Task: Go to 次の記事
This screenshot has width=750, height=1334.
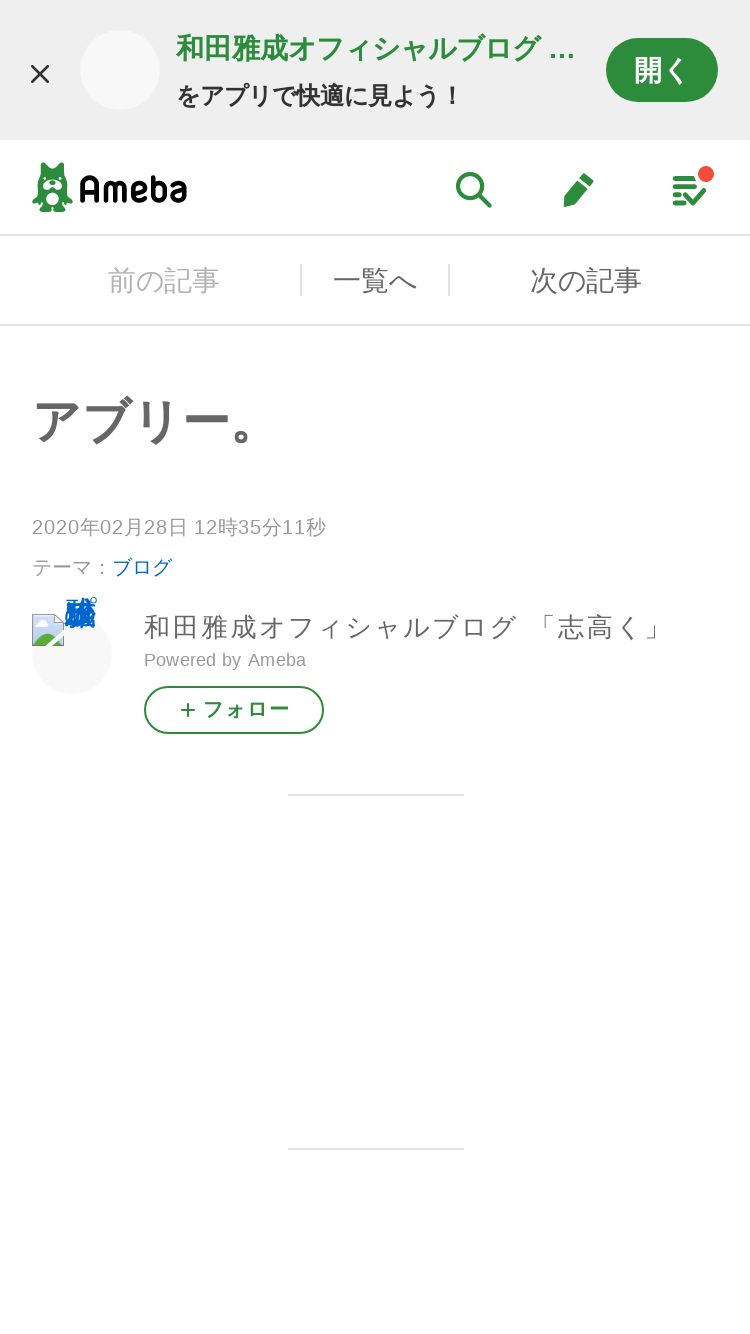Action: pos(586,281)
